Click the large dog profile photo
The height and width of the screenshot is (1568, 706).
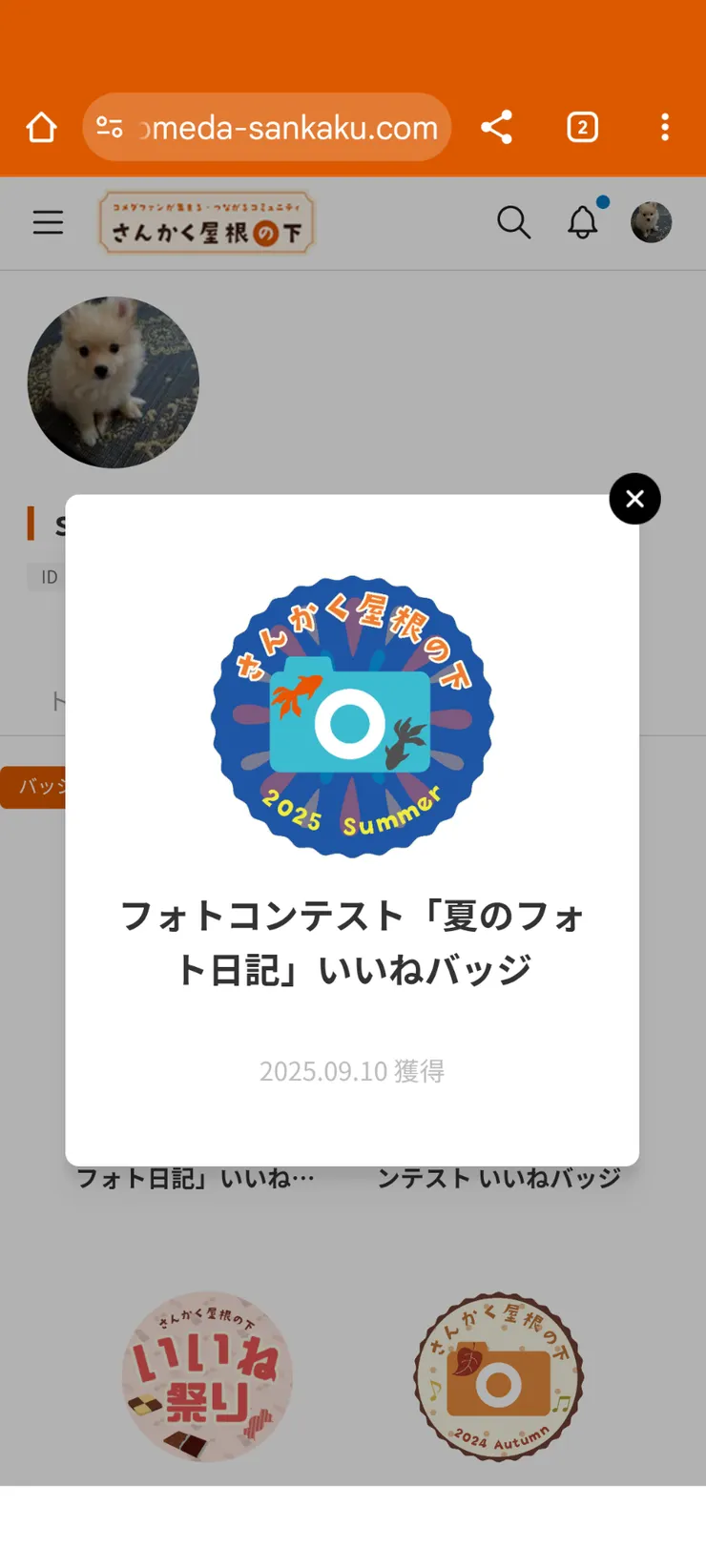click(x=113, y=382)
